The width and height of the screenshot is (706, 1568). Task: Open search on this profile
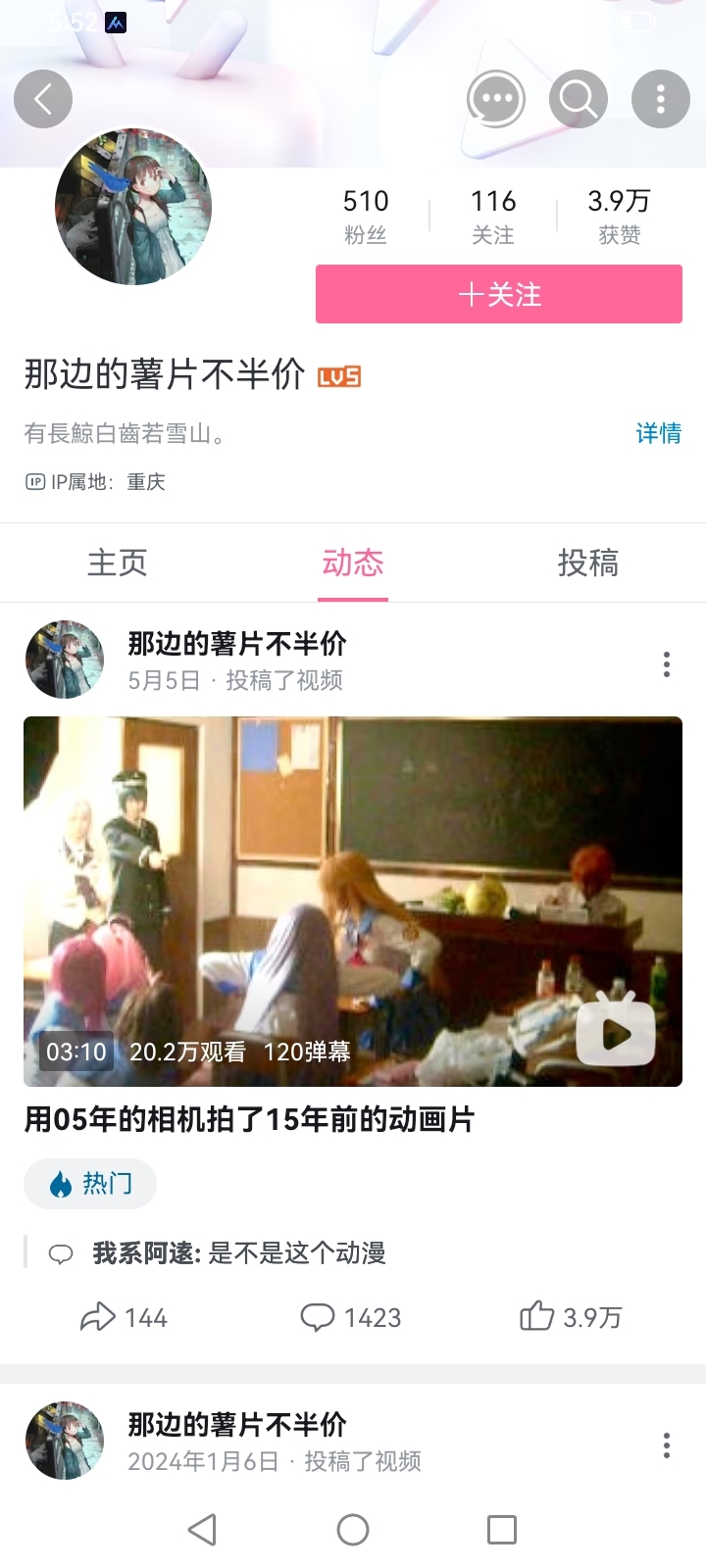click(x=578, y=99)
